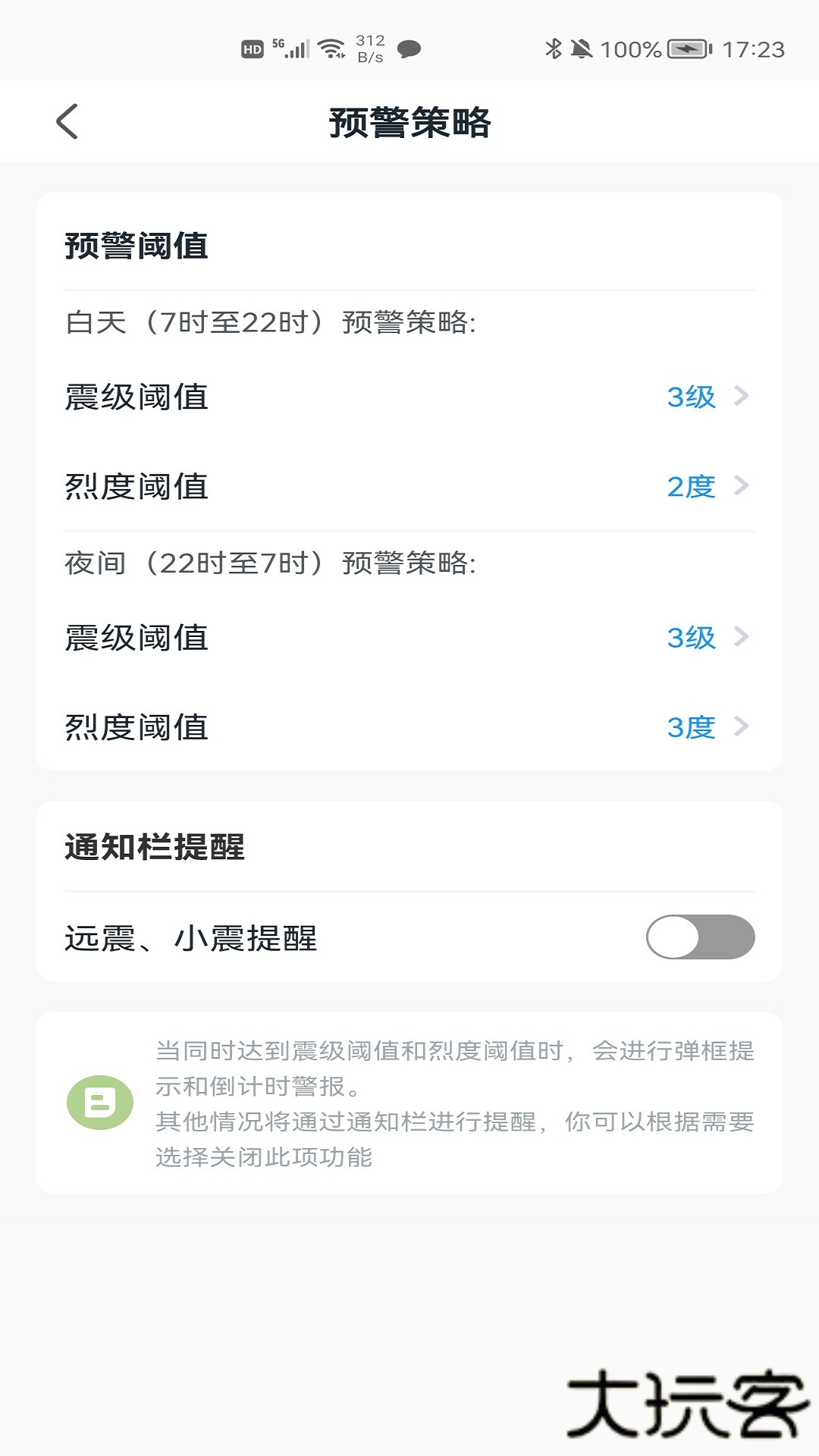Click the 3级 value for nighttime magnitude threshold
The width and height of the screenshot is (819, 1456).
click(691, 638)
